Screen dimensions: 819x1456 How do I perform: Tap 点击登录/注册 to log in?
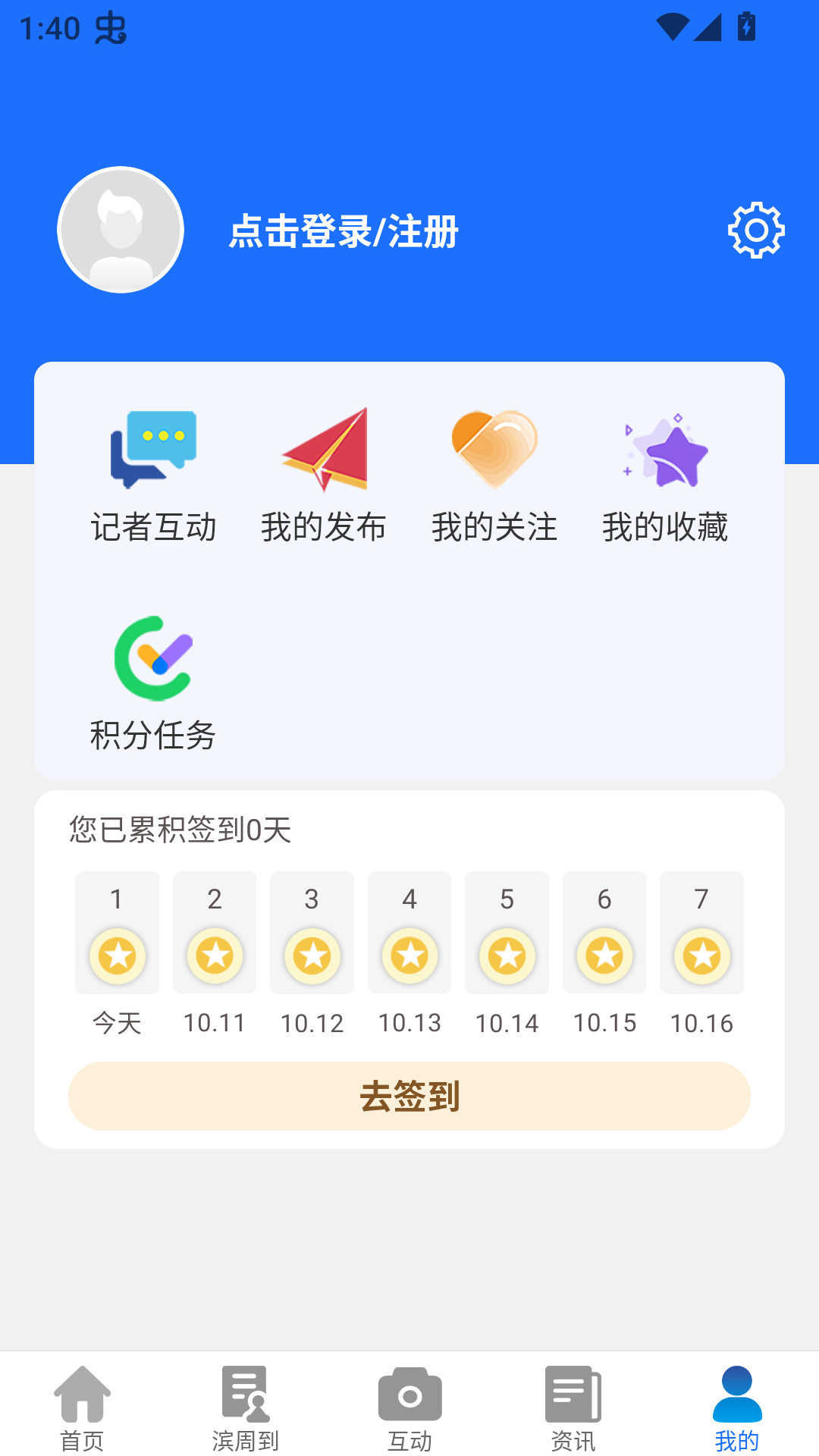coord(344,233)
